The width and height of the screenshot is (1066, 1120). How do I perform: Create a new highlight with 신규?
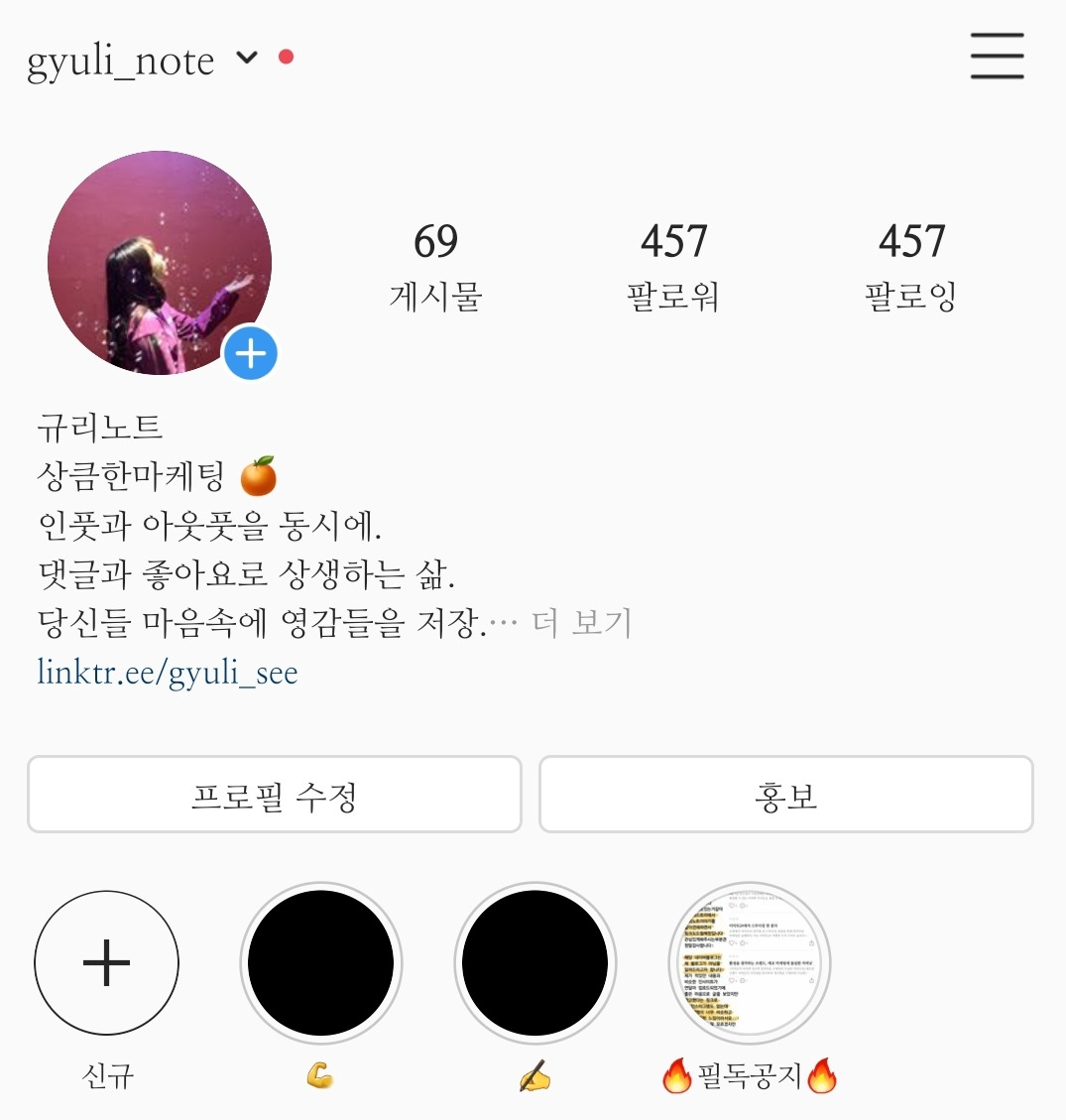107,962
